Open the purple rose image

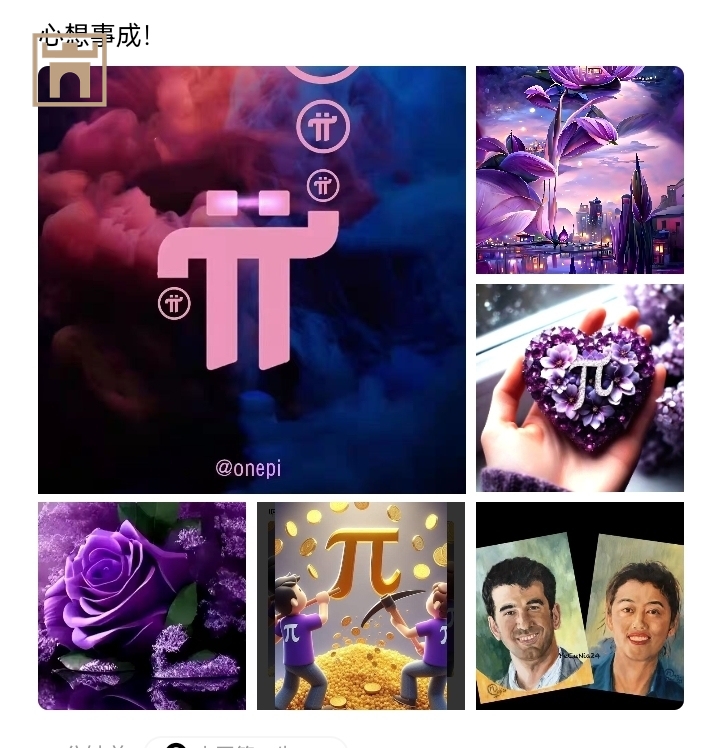(x=142, y=606)
